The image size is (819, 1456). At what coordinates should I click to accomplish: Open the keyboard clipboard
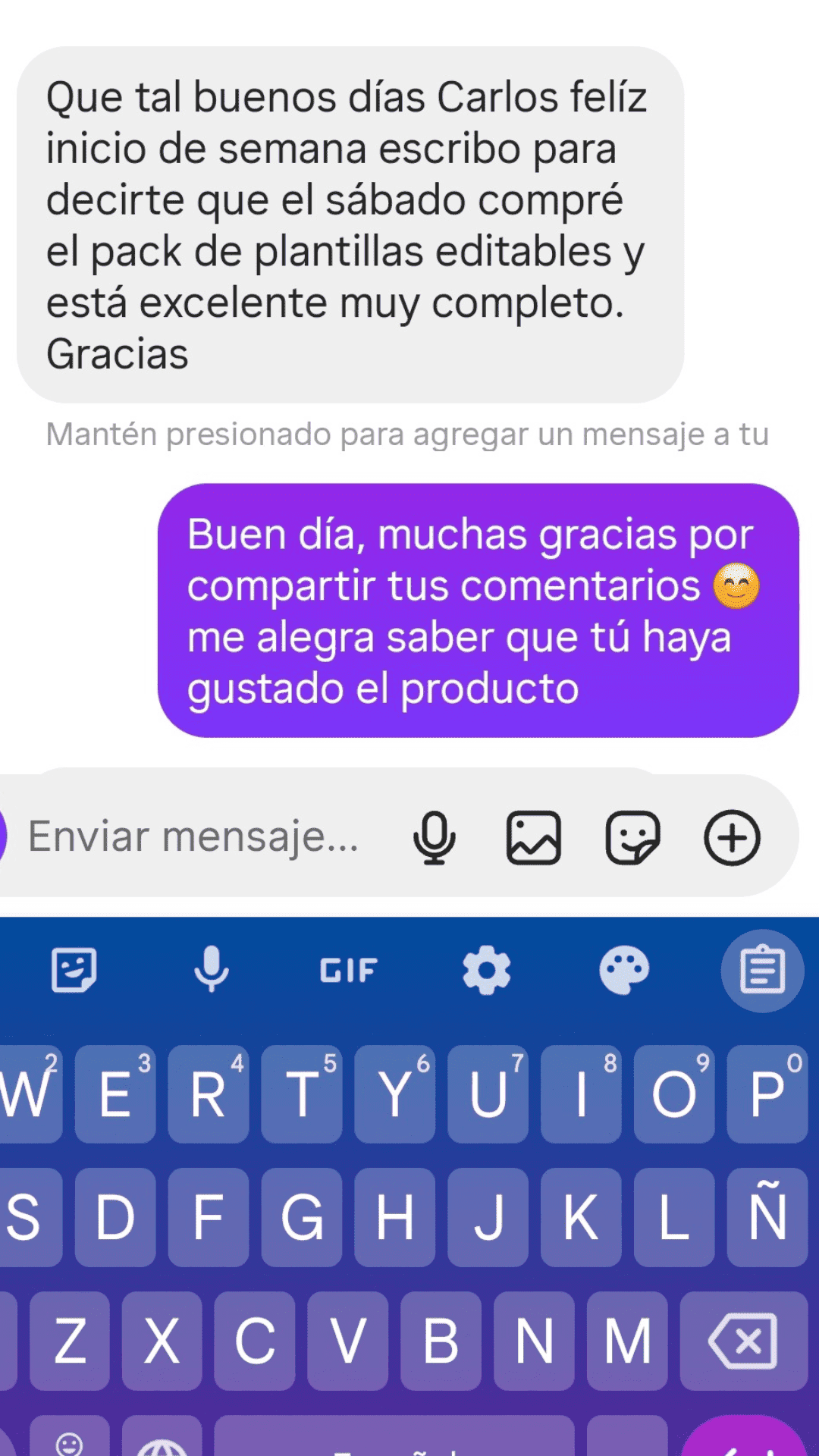coord(762,970)
